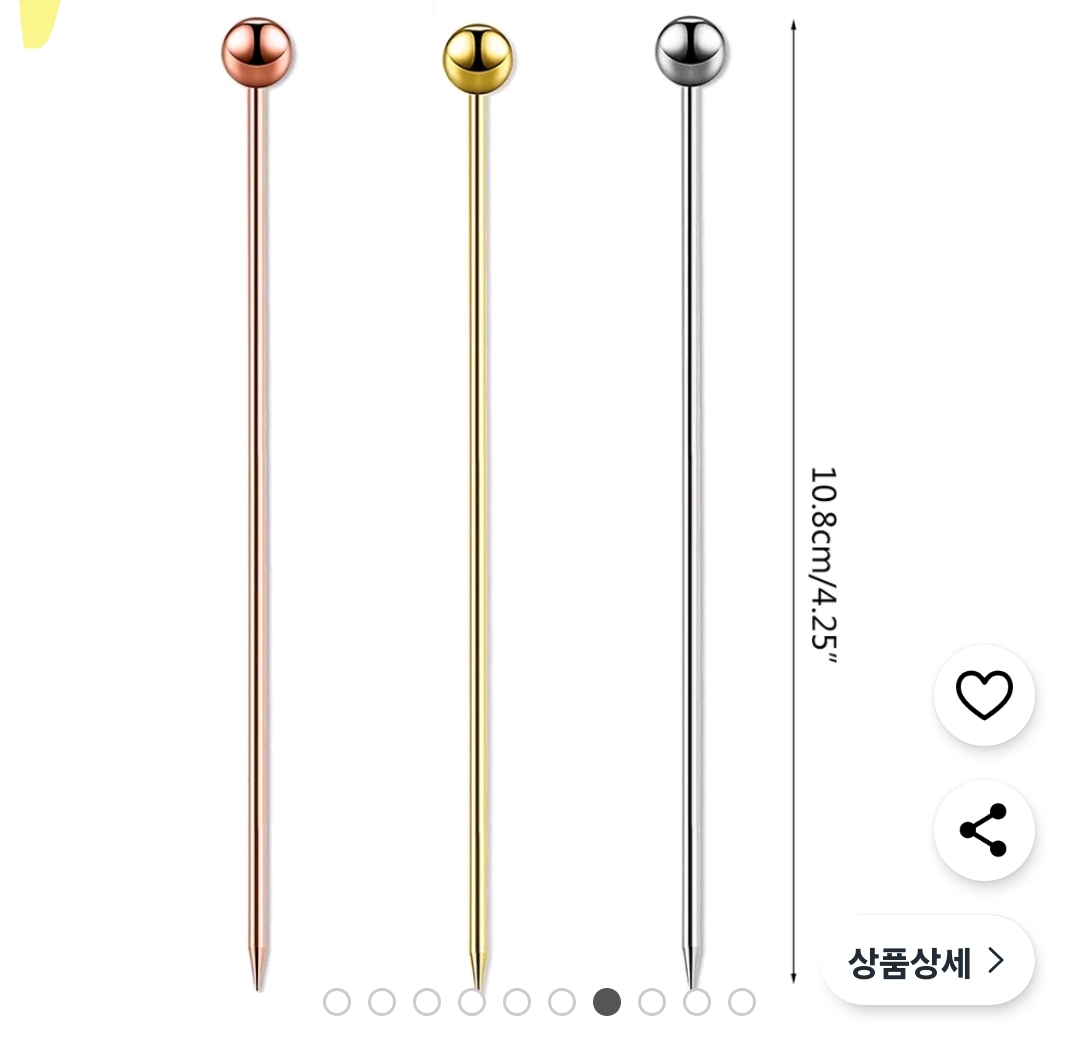This screenshot has width=1080, height=1051.
Task: Add this product to wishlist with heart
Action: 984,695
